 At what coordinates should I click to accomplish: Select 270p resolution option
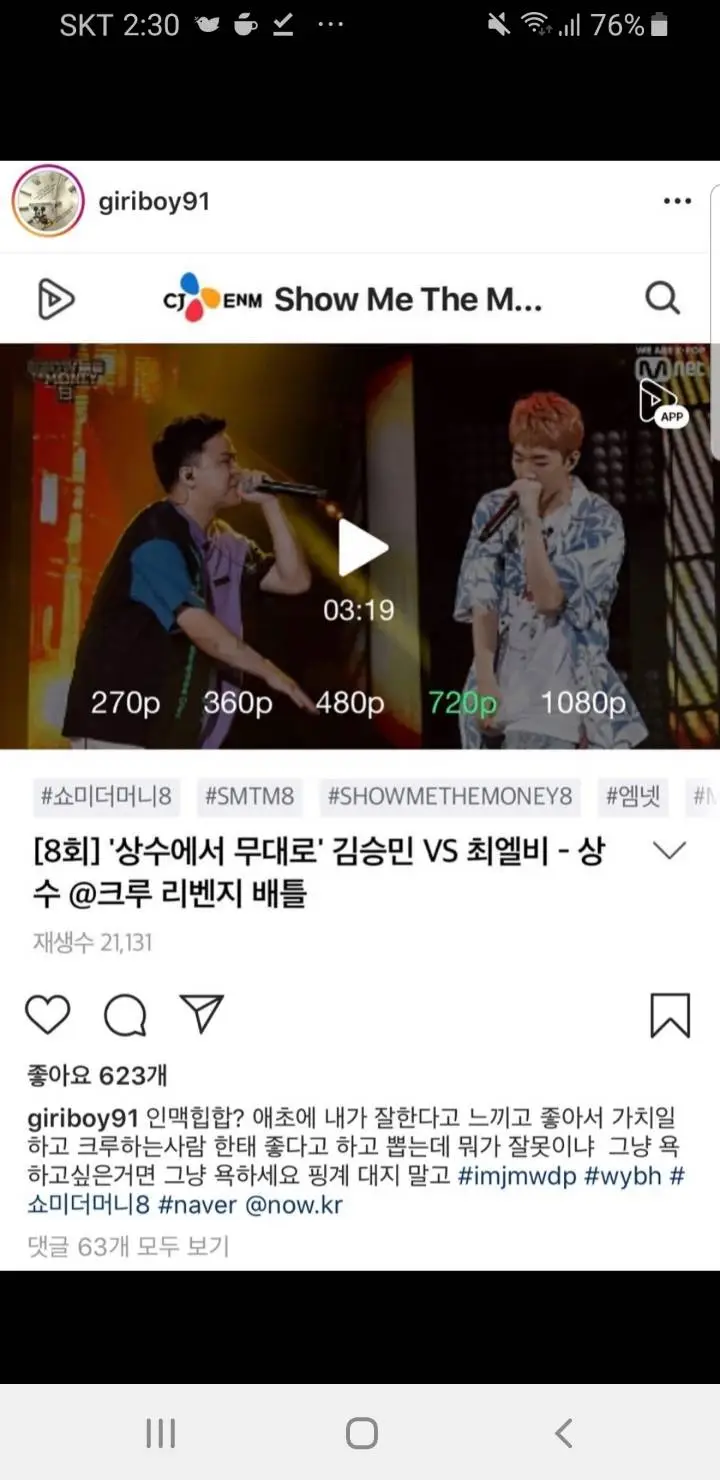click(125, 703)
